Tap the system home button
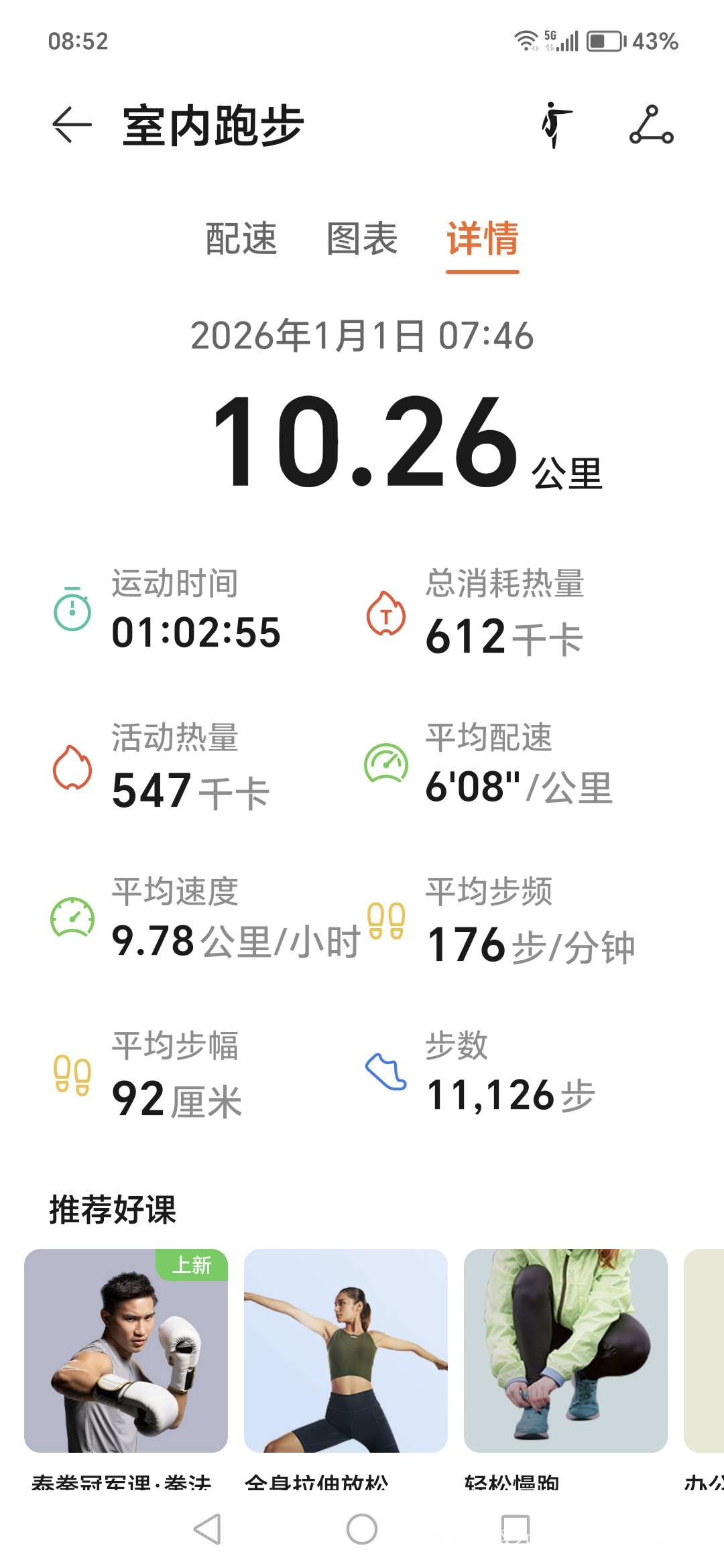This screenshot has width=724, height=1568. [x=362, y=1529]
